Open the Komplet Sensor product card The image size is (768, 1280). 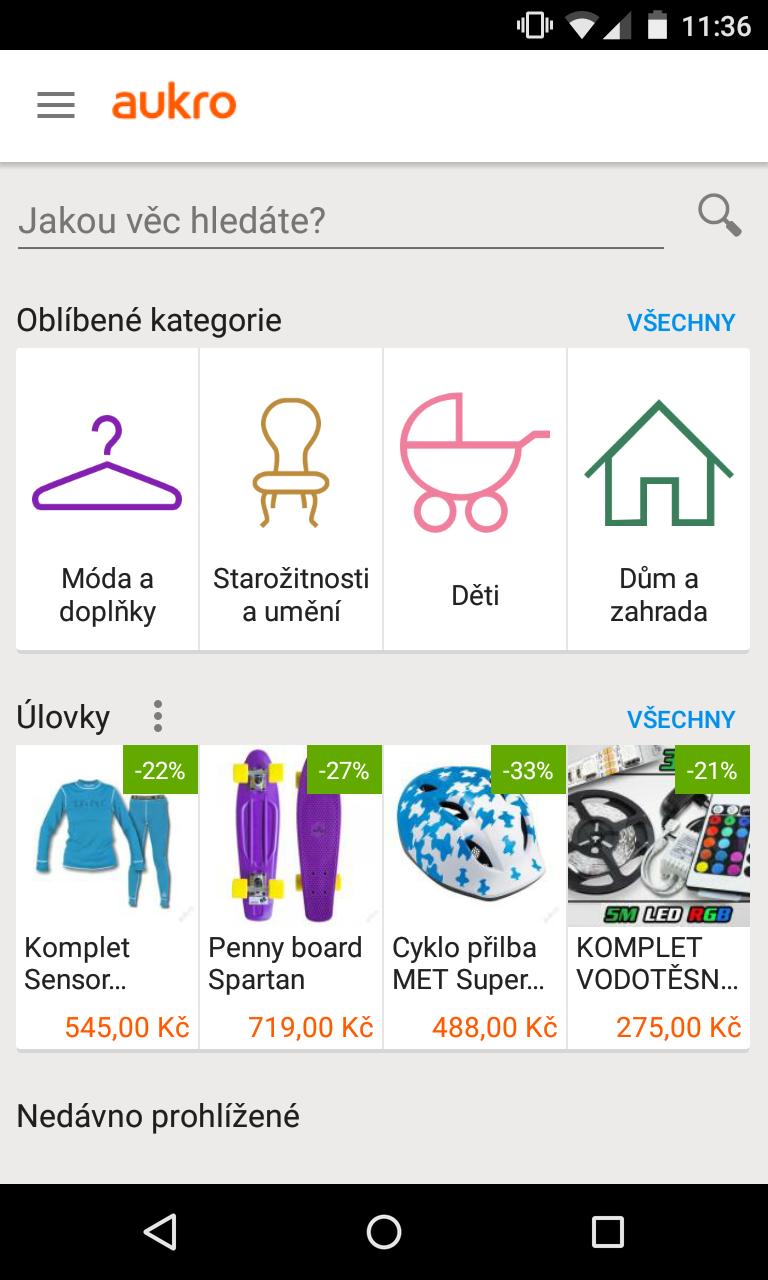tap(107, 896)
